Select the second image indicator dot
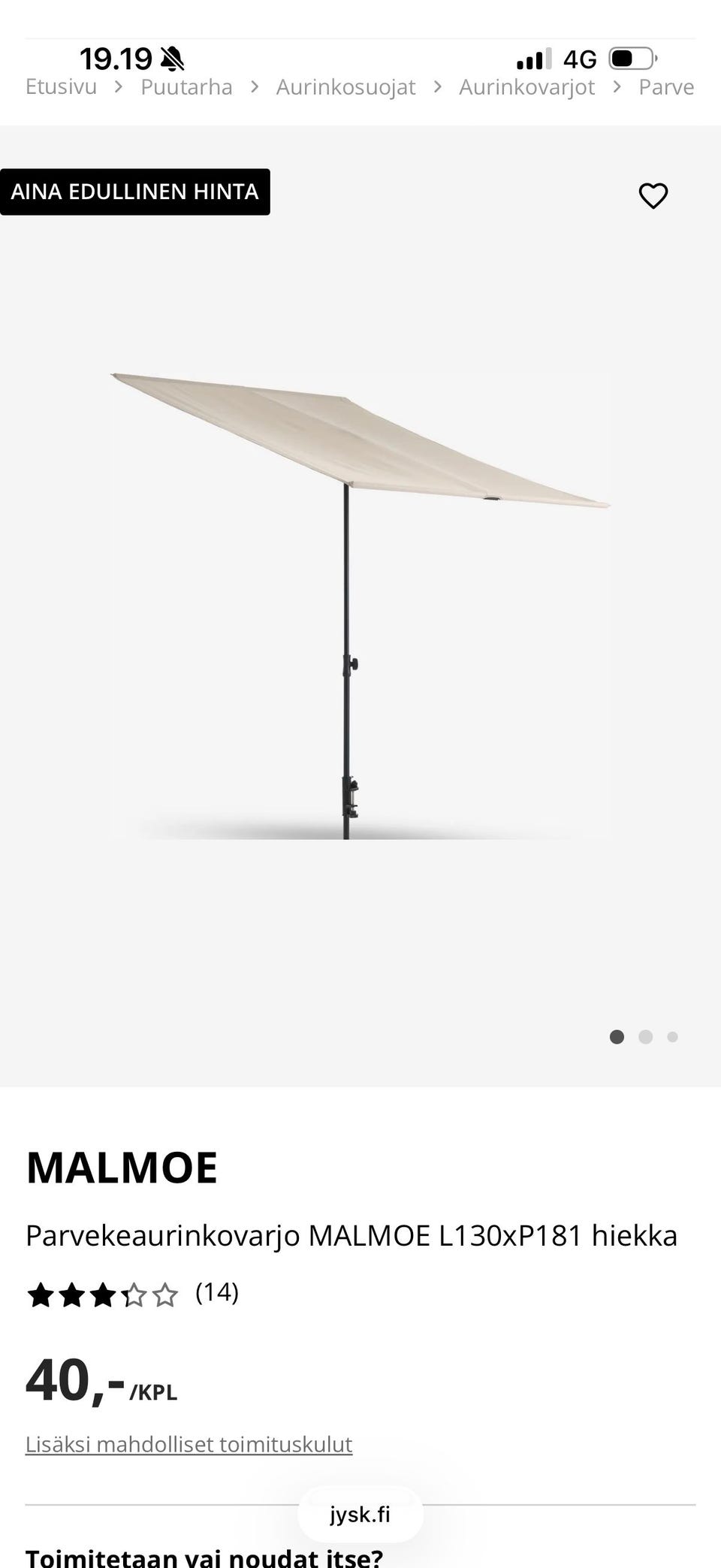 [x=645, y=1037]
